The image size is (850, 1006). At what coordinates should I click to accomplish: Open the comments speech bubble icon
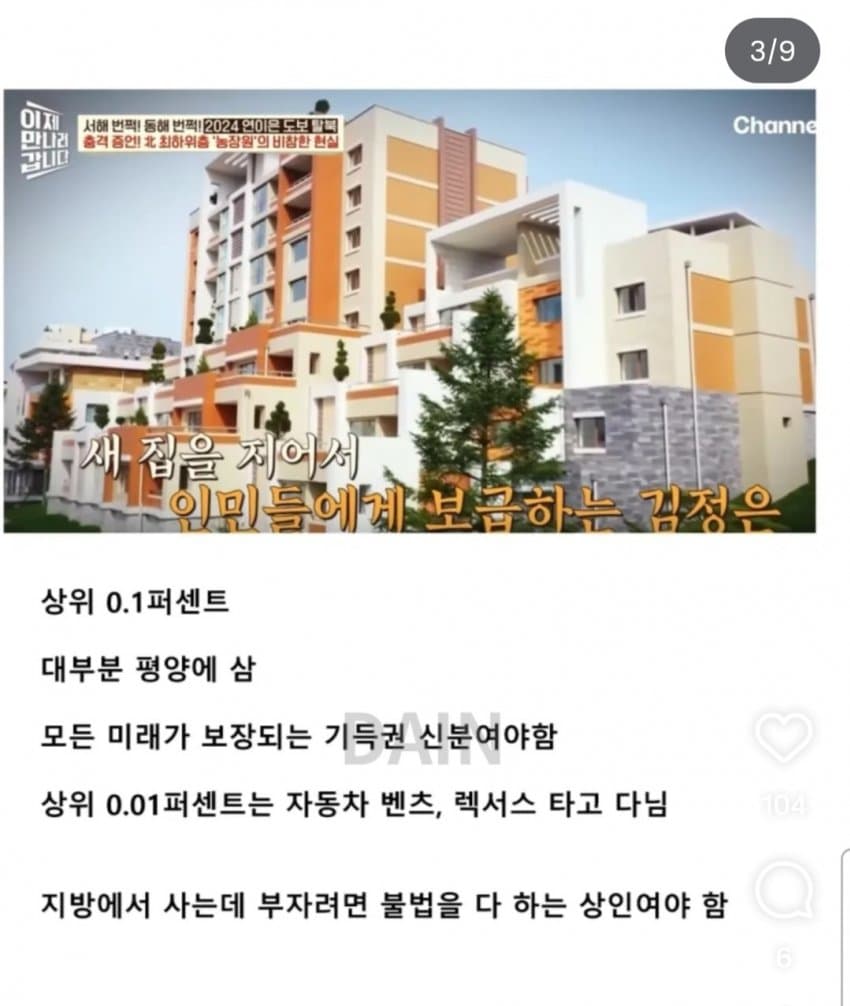pos(783,889)
